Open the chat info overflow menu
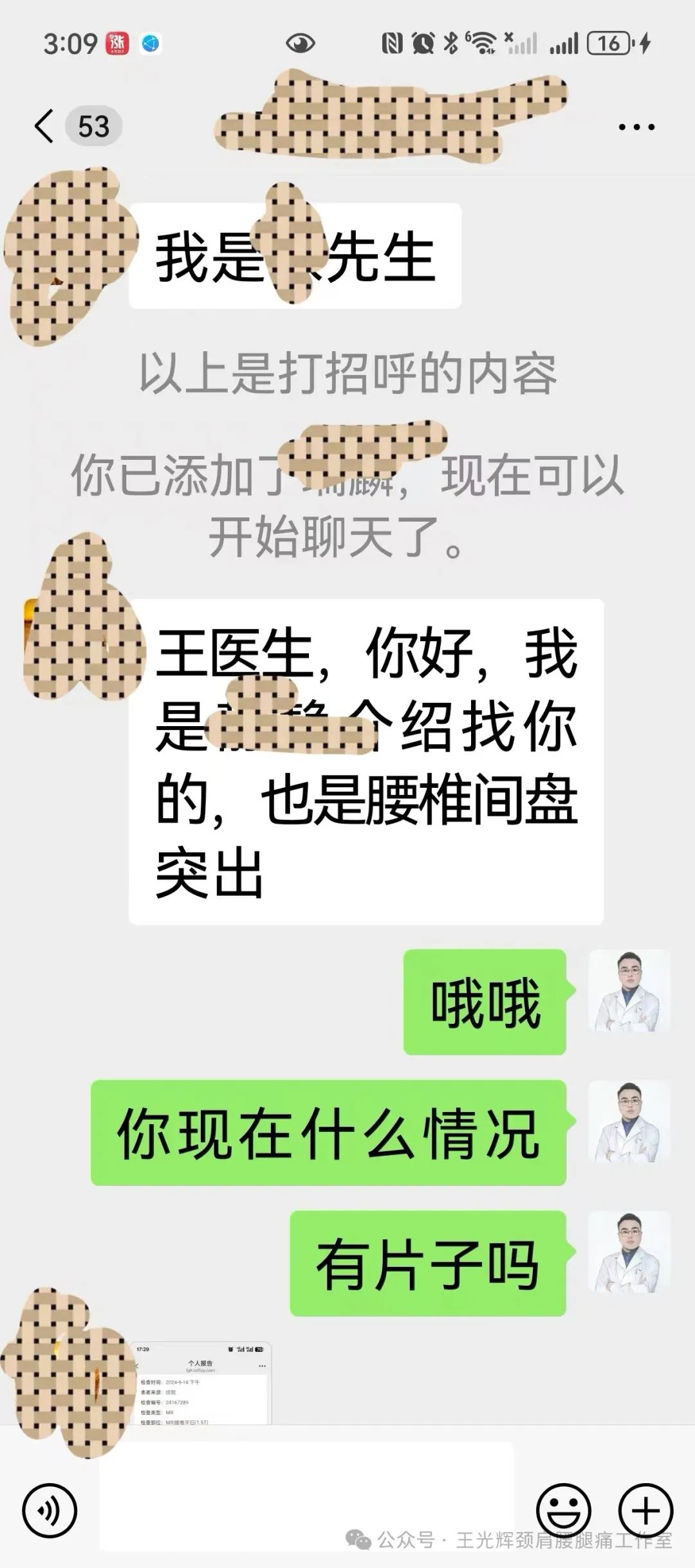 click(636, 127)
